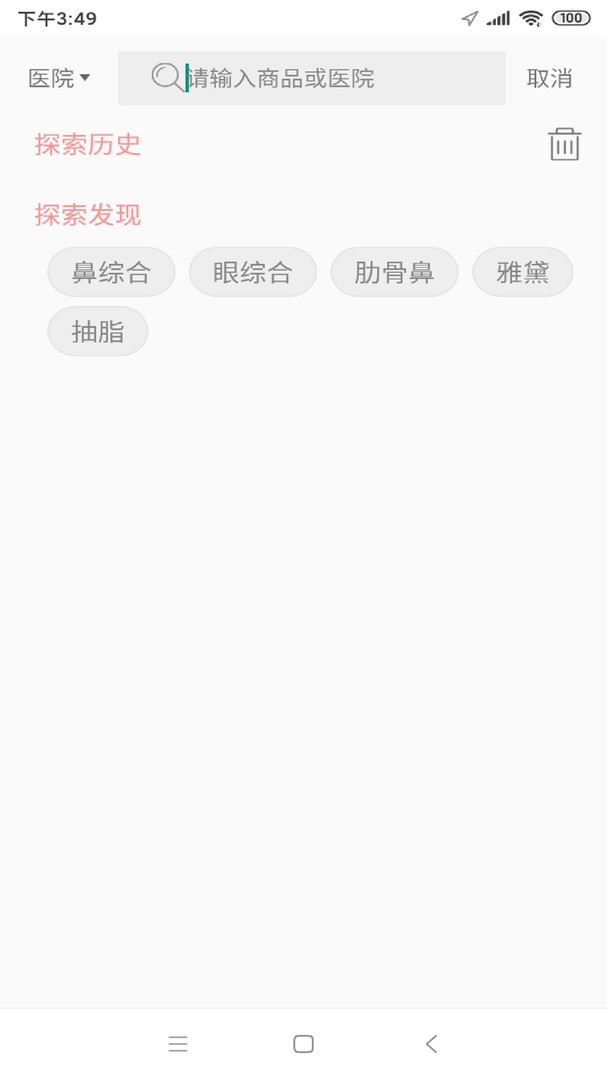Tap 取消 to cancel the search
The height and width of the screenshot is (1080, 607).
[x=549, y=78]
